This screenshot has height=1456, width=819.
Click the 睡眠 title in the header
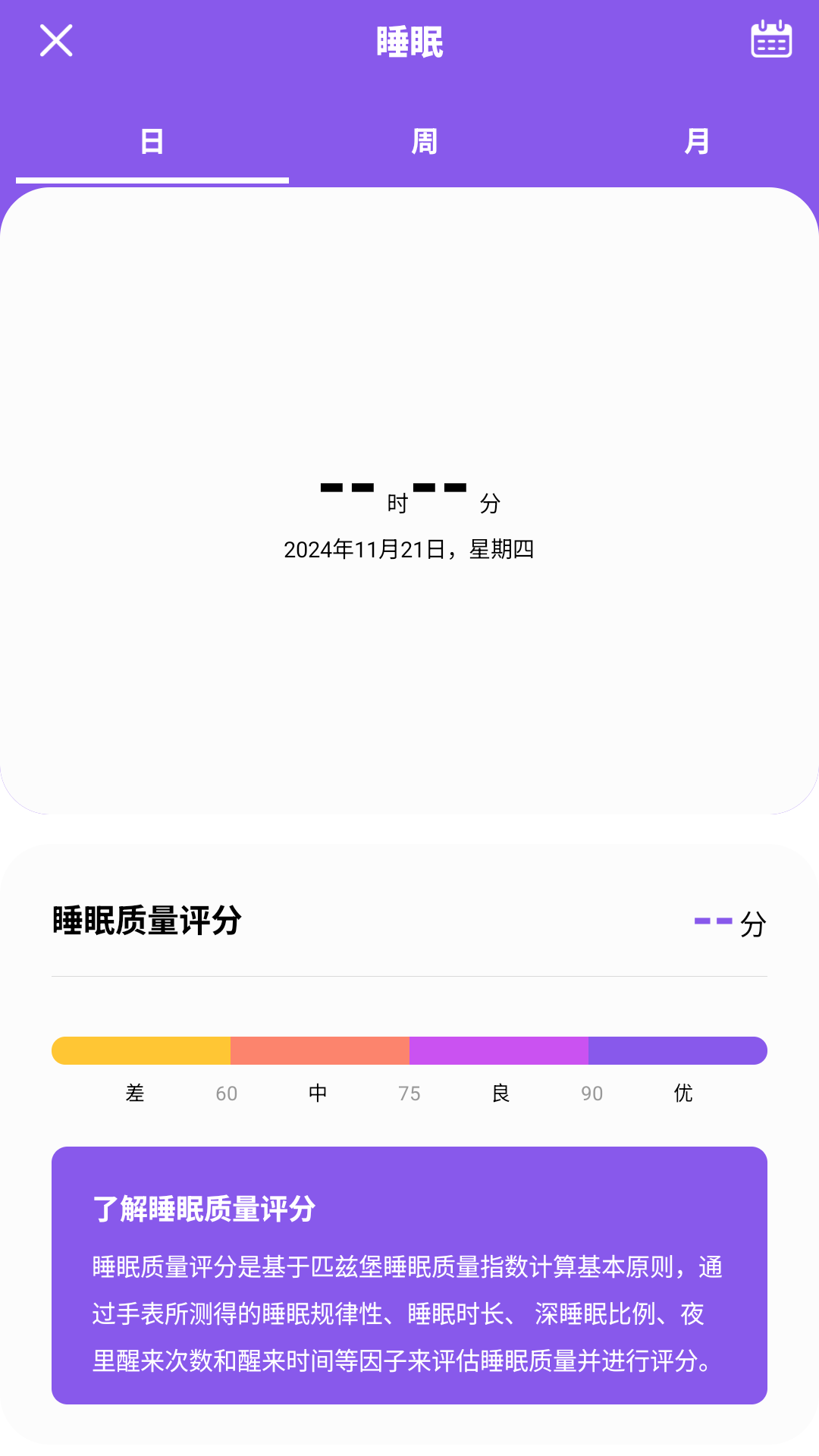(409, 42)
